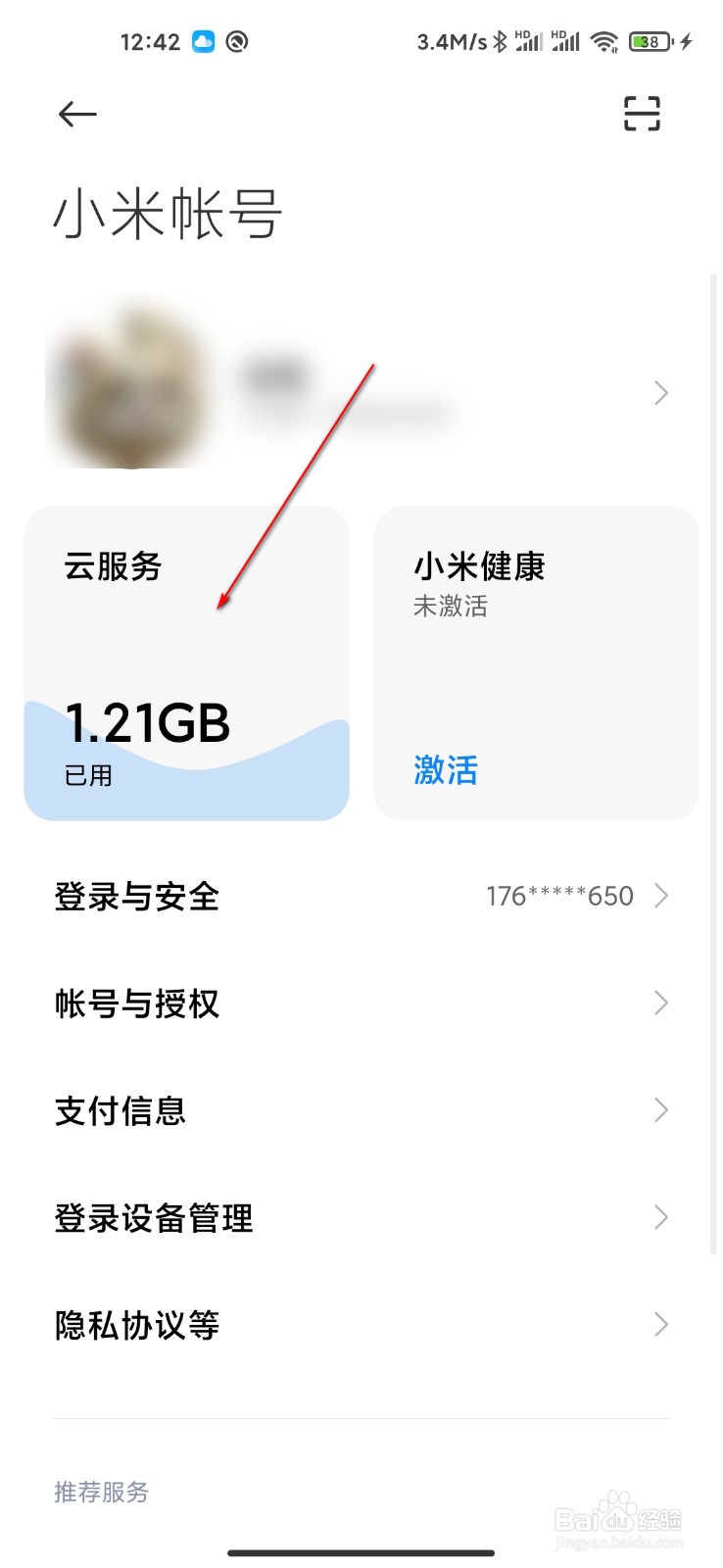Tap the 12:42 clock in the status bar

[150, 41]
